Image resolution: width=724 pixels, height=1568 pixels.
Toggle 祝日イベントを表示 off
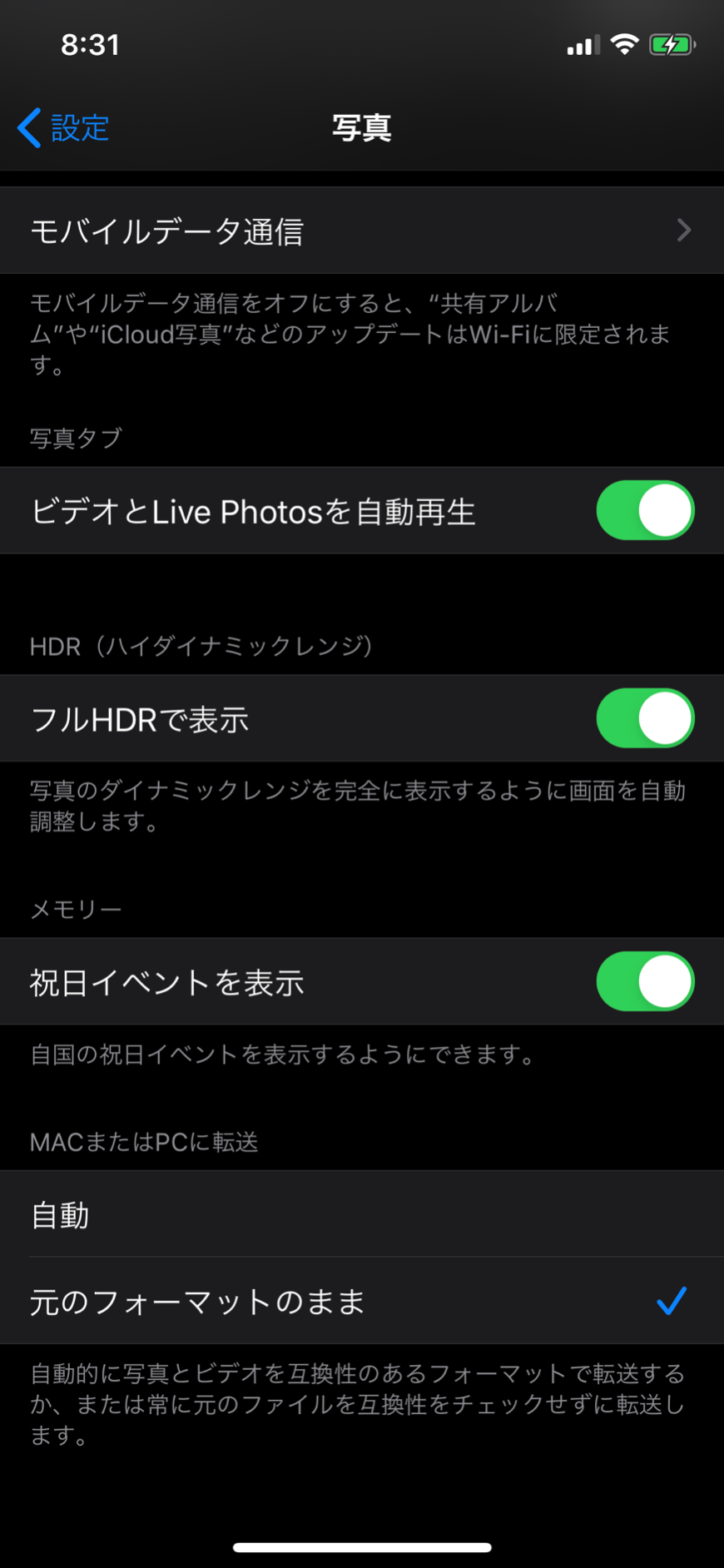[x=645, y=982]
